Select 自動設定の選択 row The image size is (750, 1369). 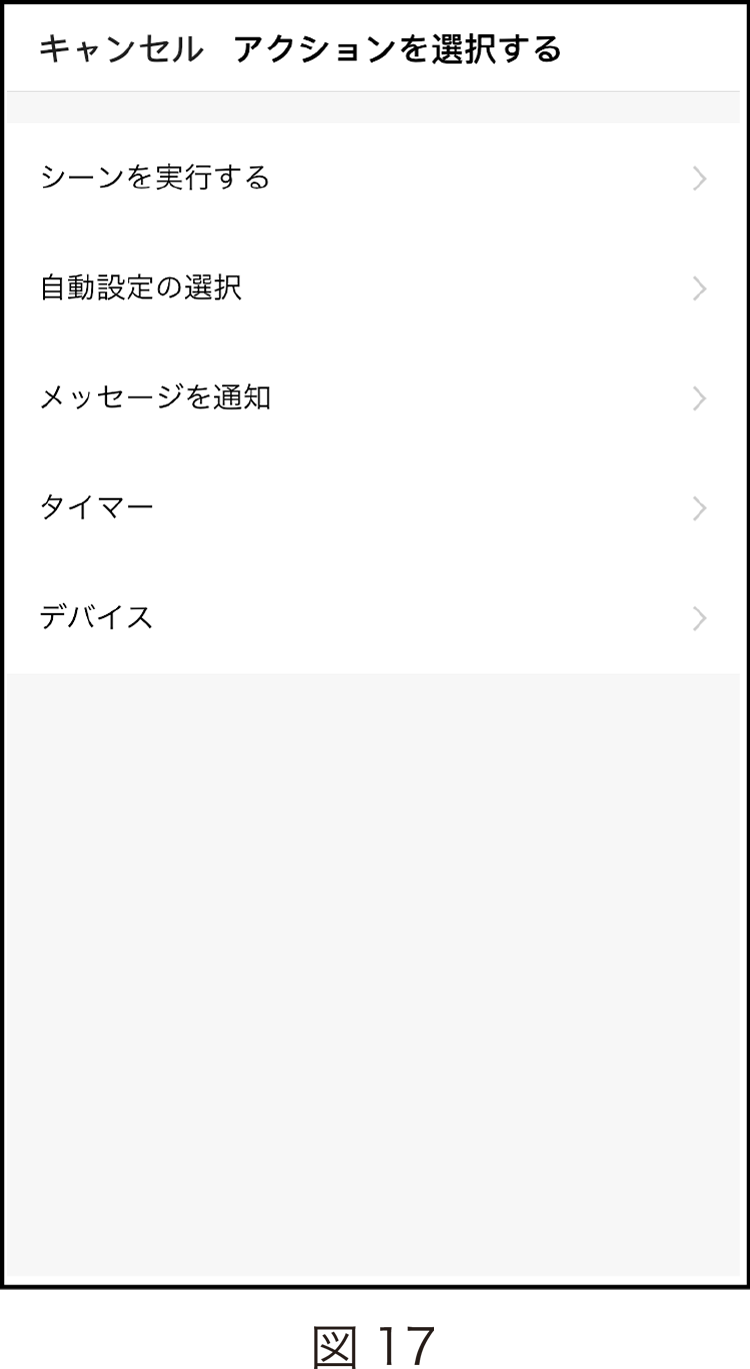click(374, 288)
